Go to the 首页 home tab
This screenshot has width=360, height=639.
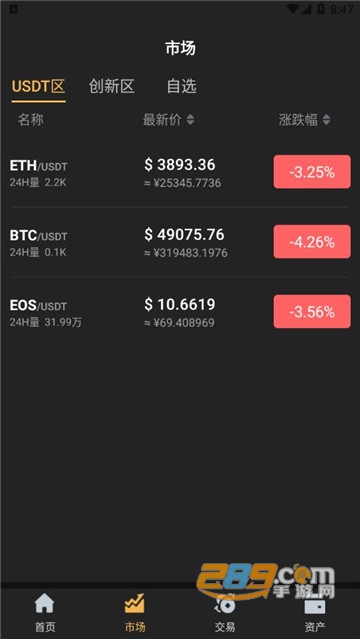pyautogui.click(x=44, y=613)
